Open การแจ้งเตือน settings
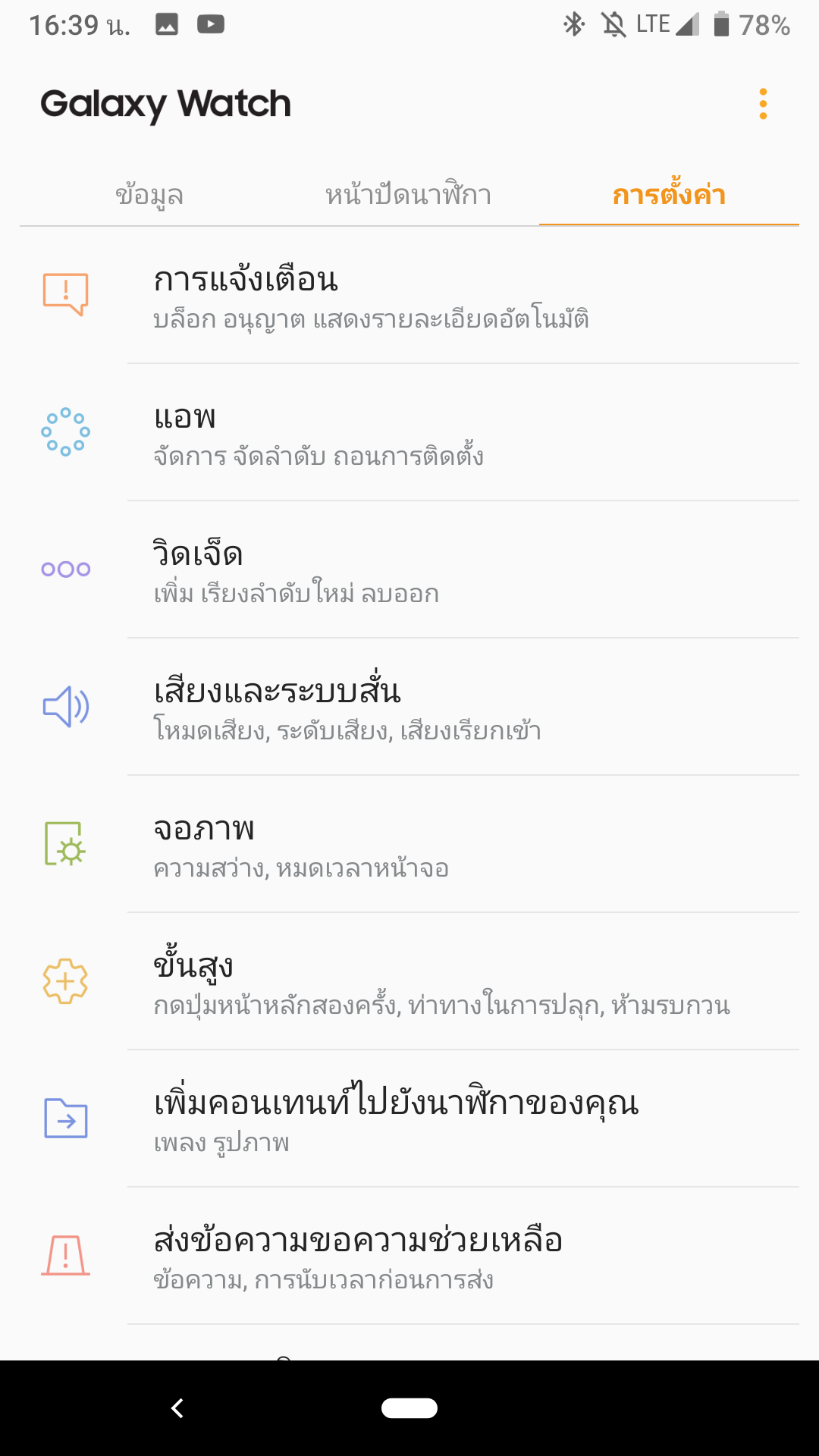 (x=409, y=296)
